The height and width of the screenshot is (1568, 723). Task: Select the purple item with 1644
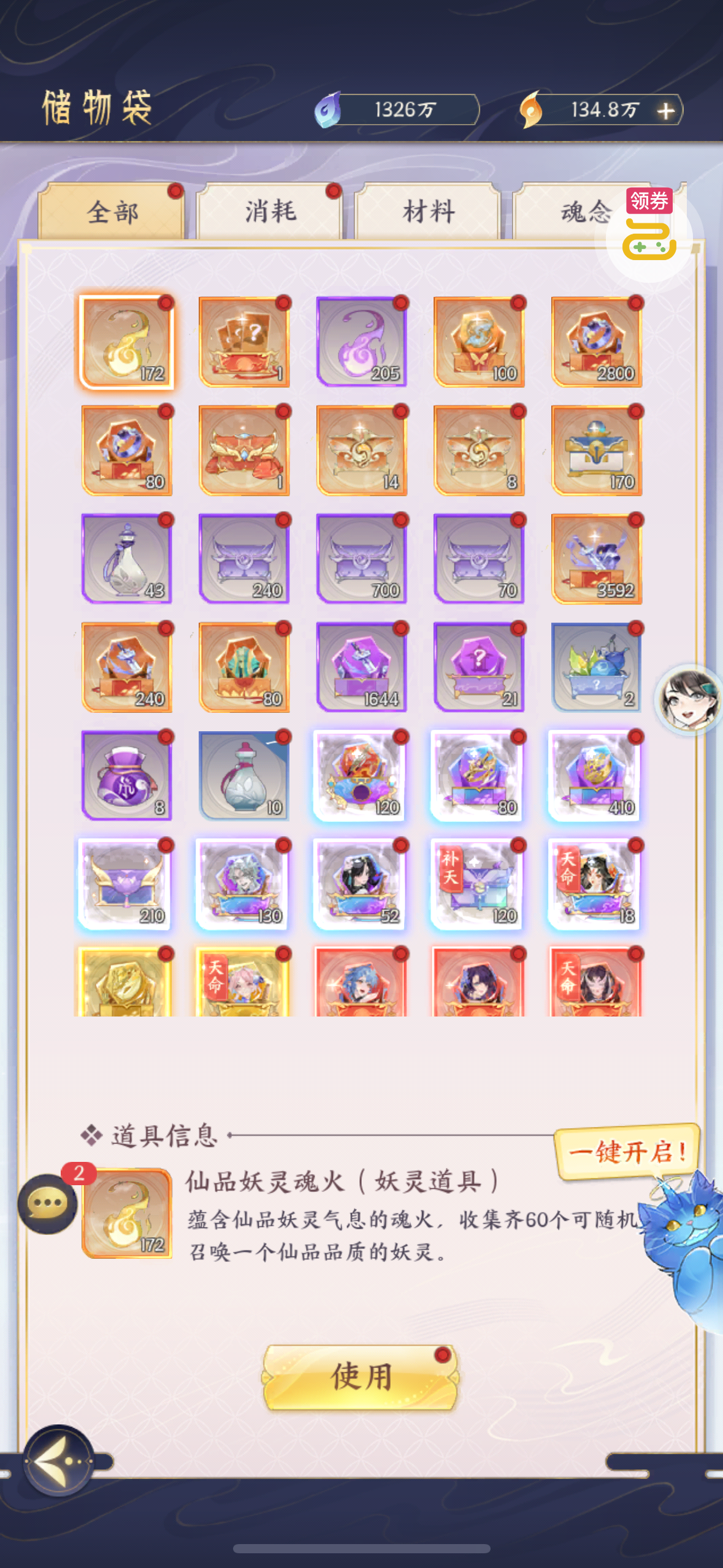pos(361,667)
